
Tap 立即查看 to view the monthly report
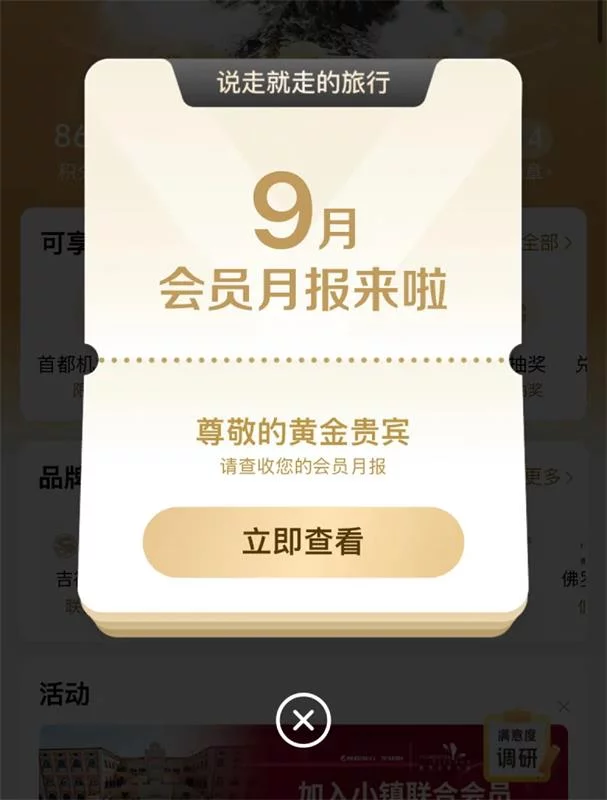point(303,542)
